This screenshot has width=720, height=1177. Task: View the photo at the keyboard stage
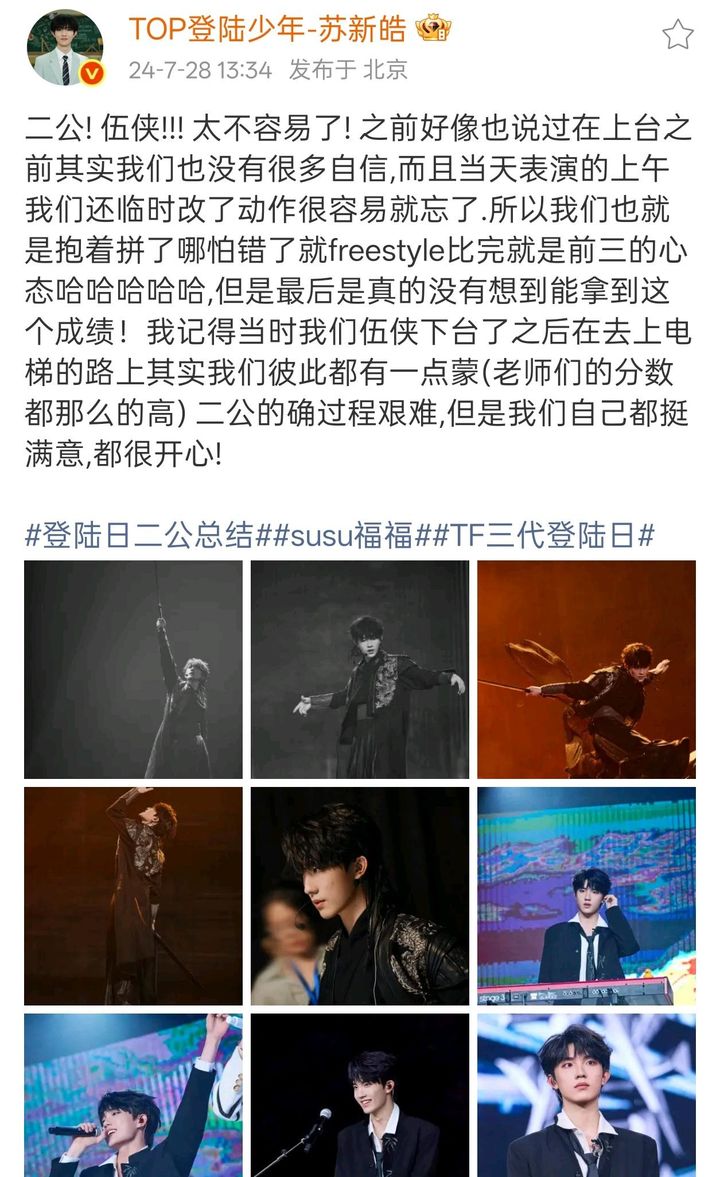pos(586,895)
